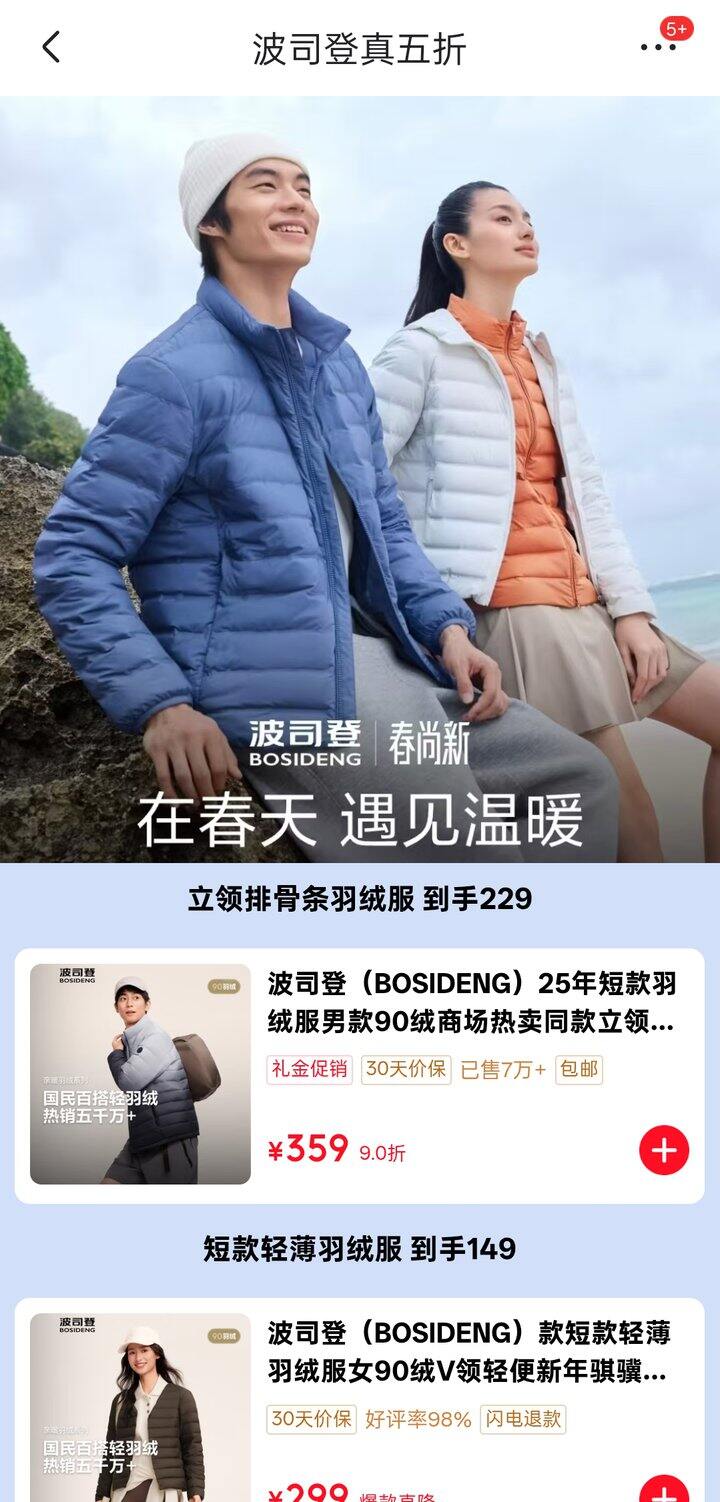Open the ¥359 men's stand-collar down jacket card
720x1502 pixels.
click(360, 1075)
